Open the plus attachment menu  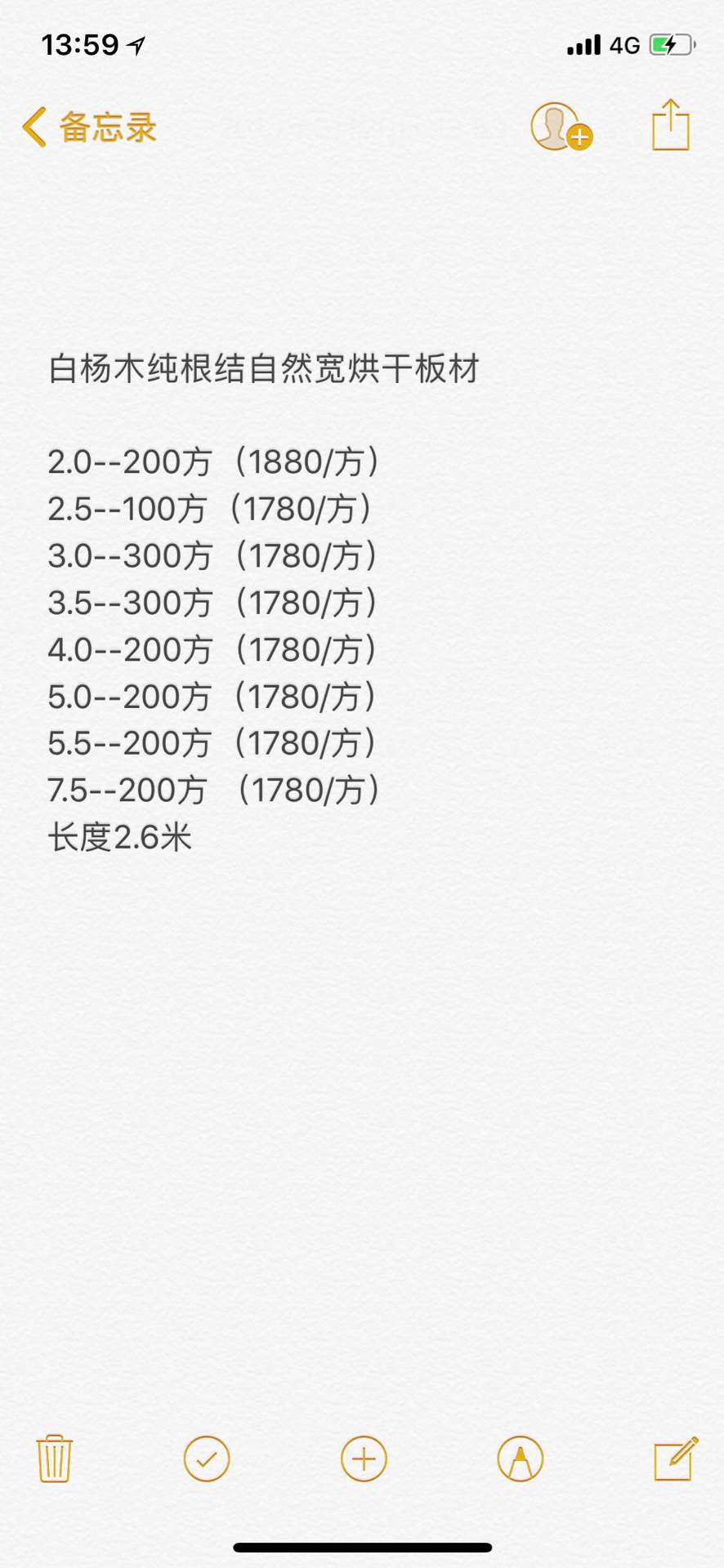[364, 1459]
